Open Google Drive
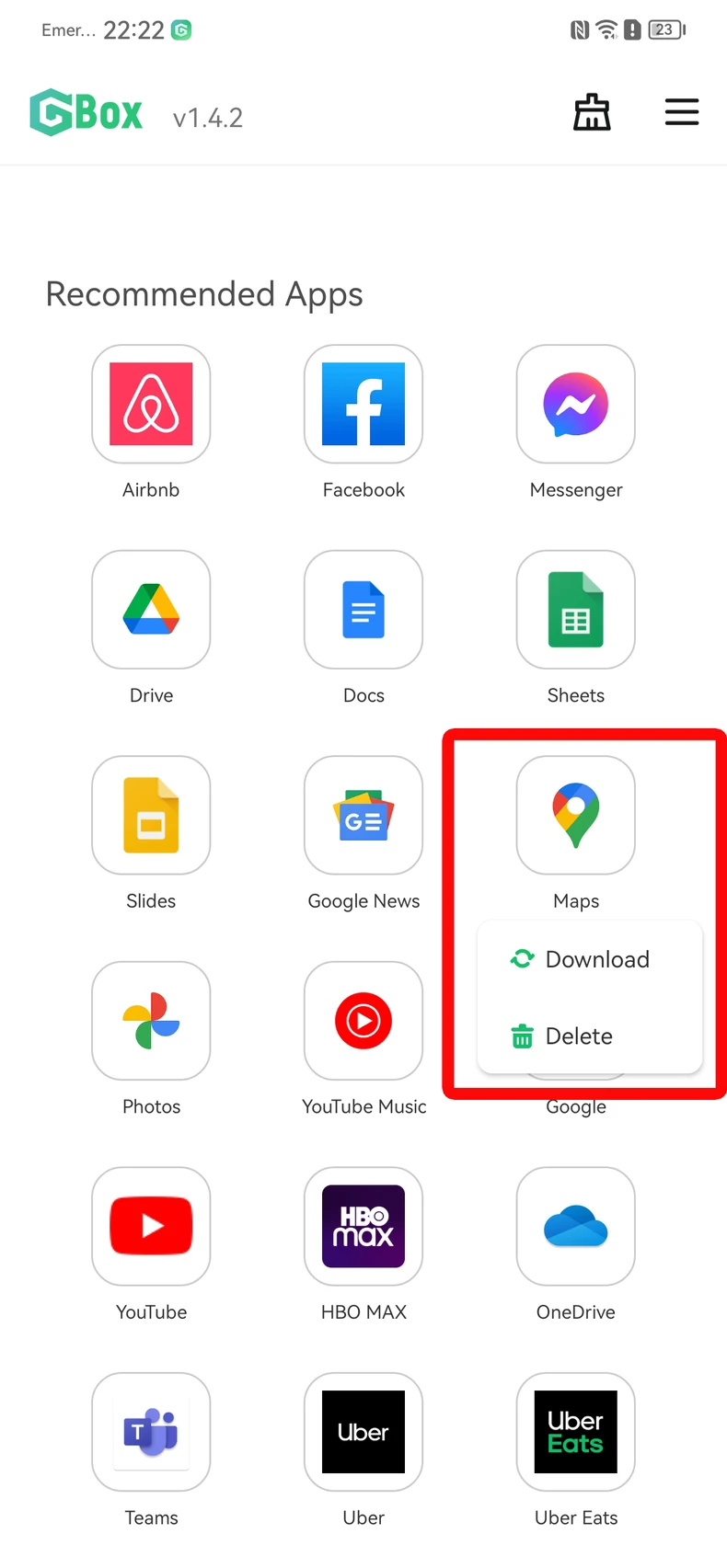Viewport: 727px width, 1568px height. pyautogui.click(x=151, y=610)
